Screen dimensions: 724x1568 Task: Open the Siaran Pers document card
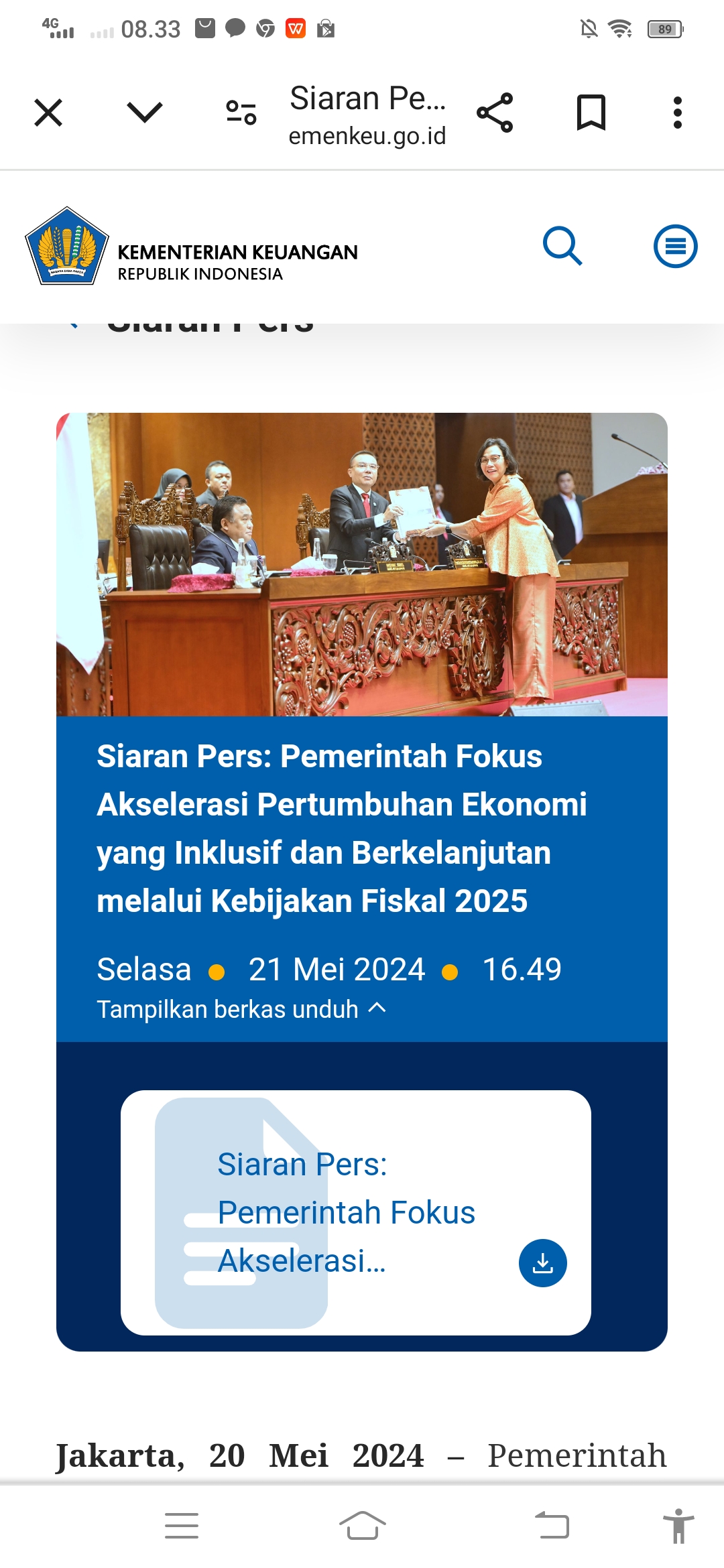(356, 1213)
